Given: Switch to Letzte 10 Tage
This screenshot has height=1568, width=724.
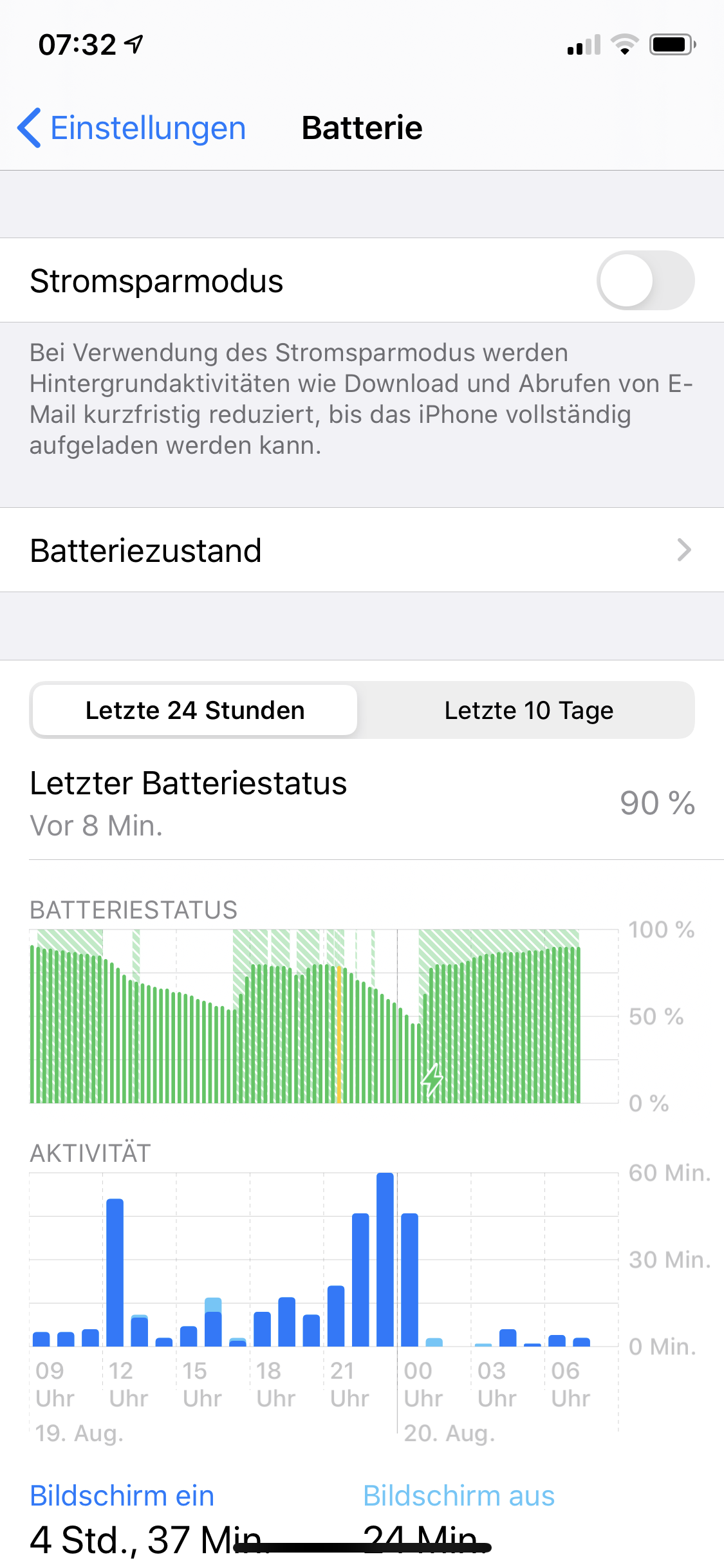Looking at the screenshot, I should pos(528,711).
